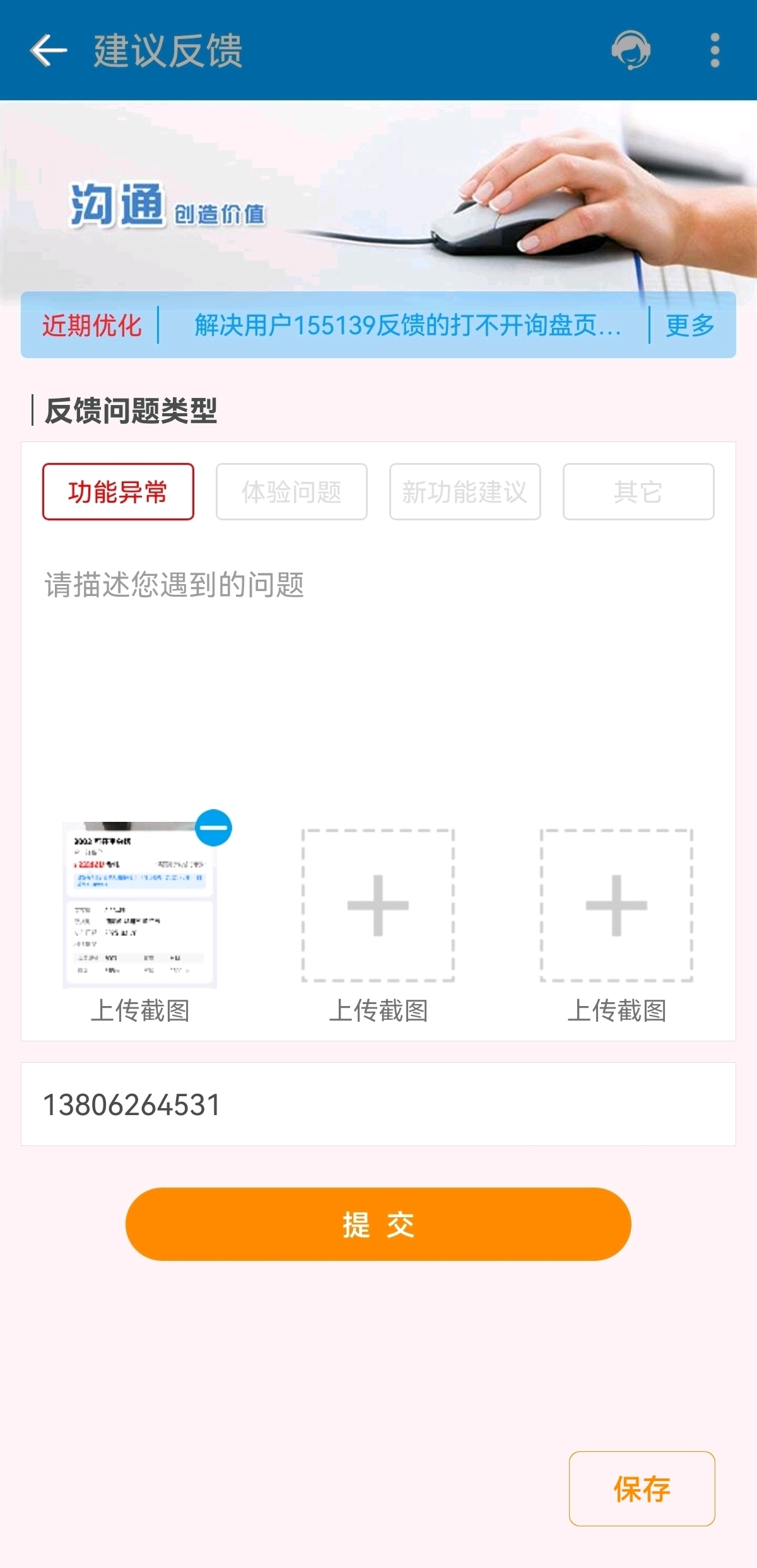Viewport: 757px width, 1568px height.
Task: Choose the 其它 feedback type
Action: 638,492
